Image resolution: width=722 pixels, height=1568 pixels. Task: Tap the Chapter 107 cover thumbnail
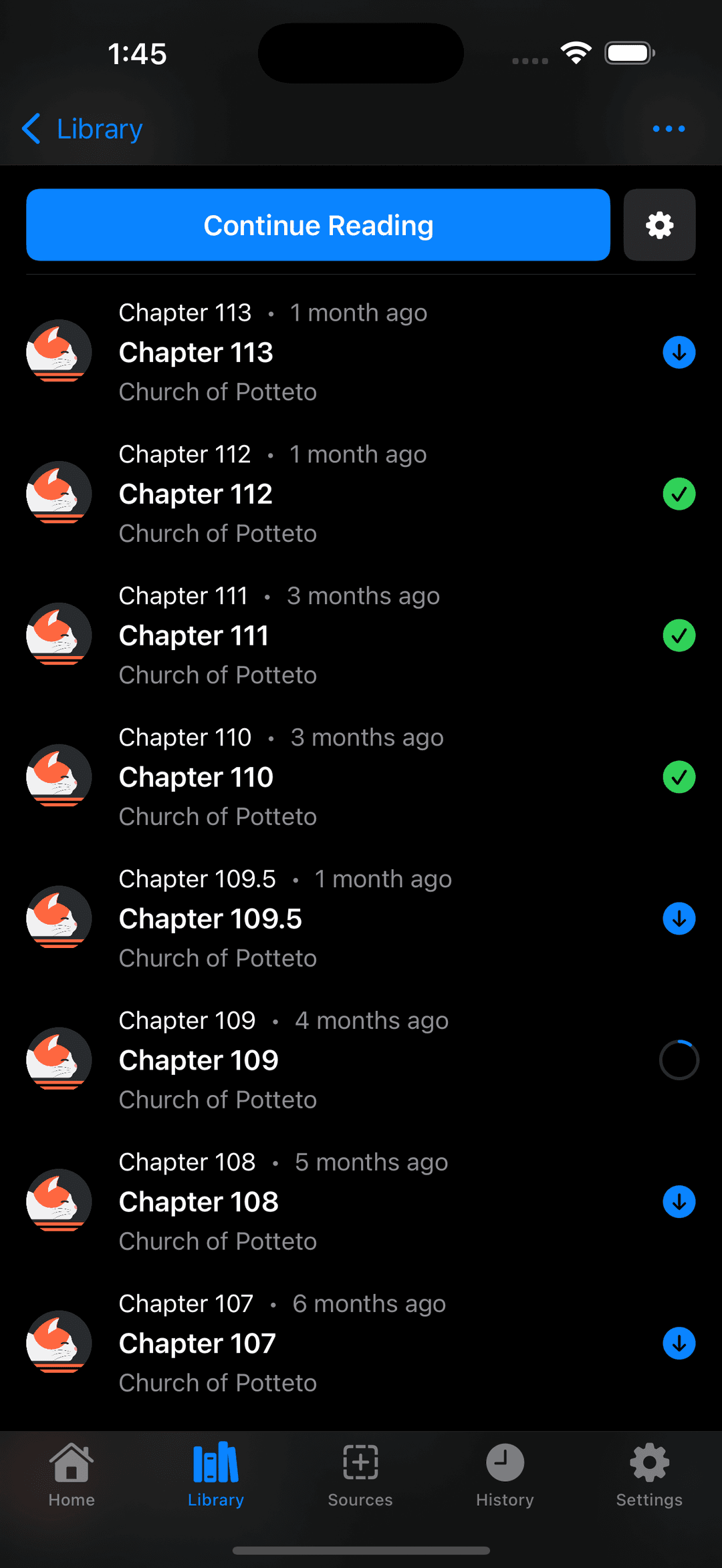58,1344
